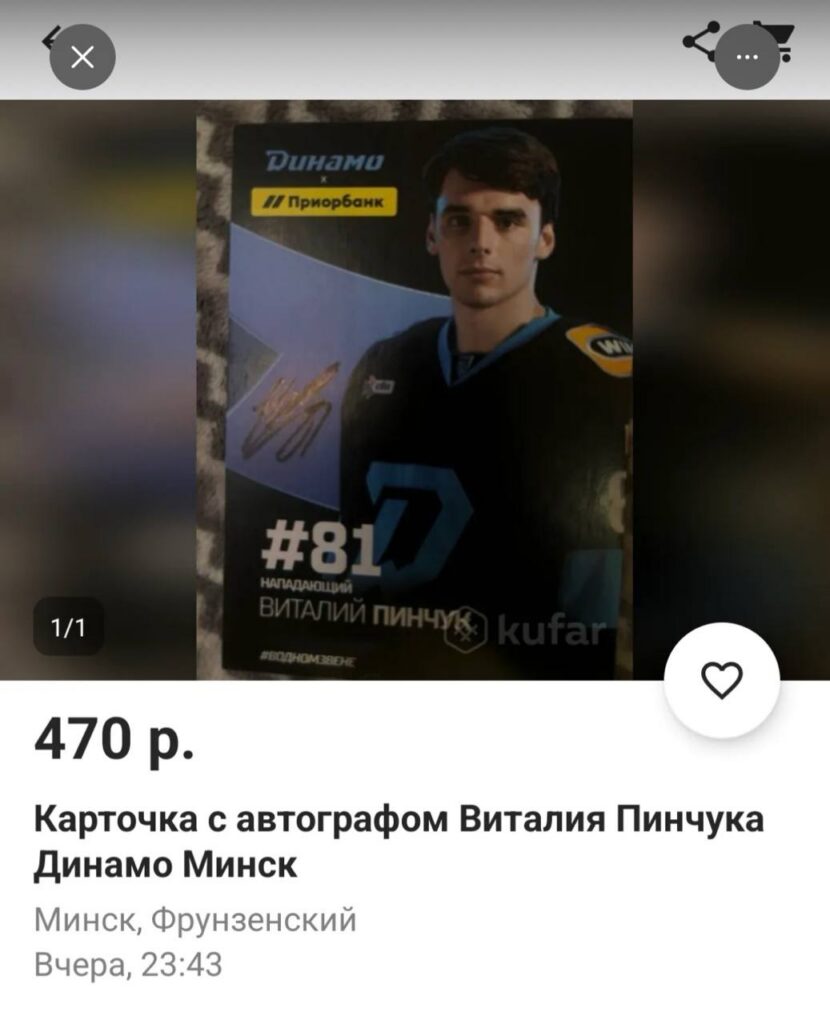
Task: Close the listing with the X button
Action: tap(83, 57)
